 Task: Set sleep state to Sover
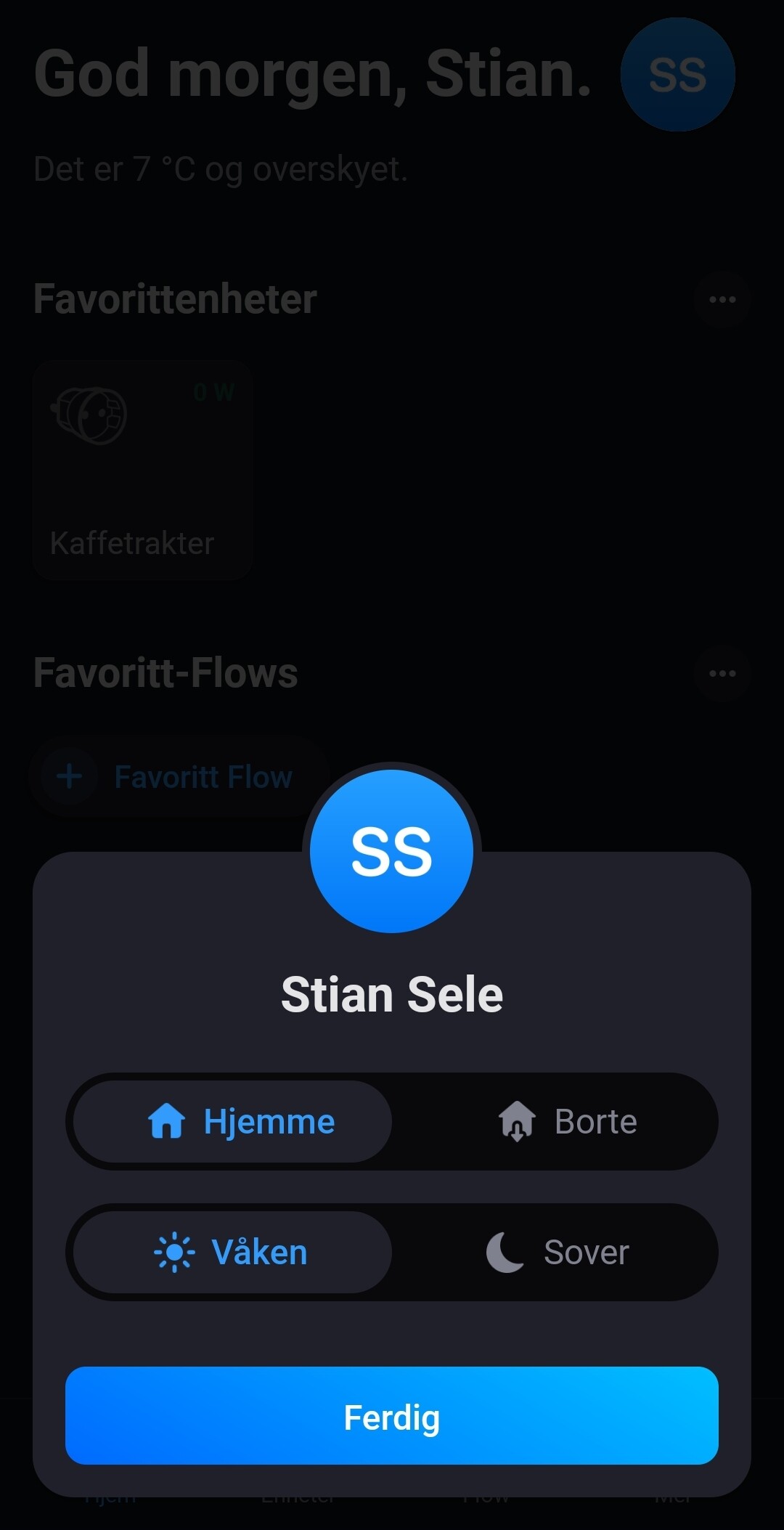tap(555, 1252)
